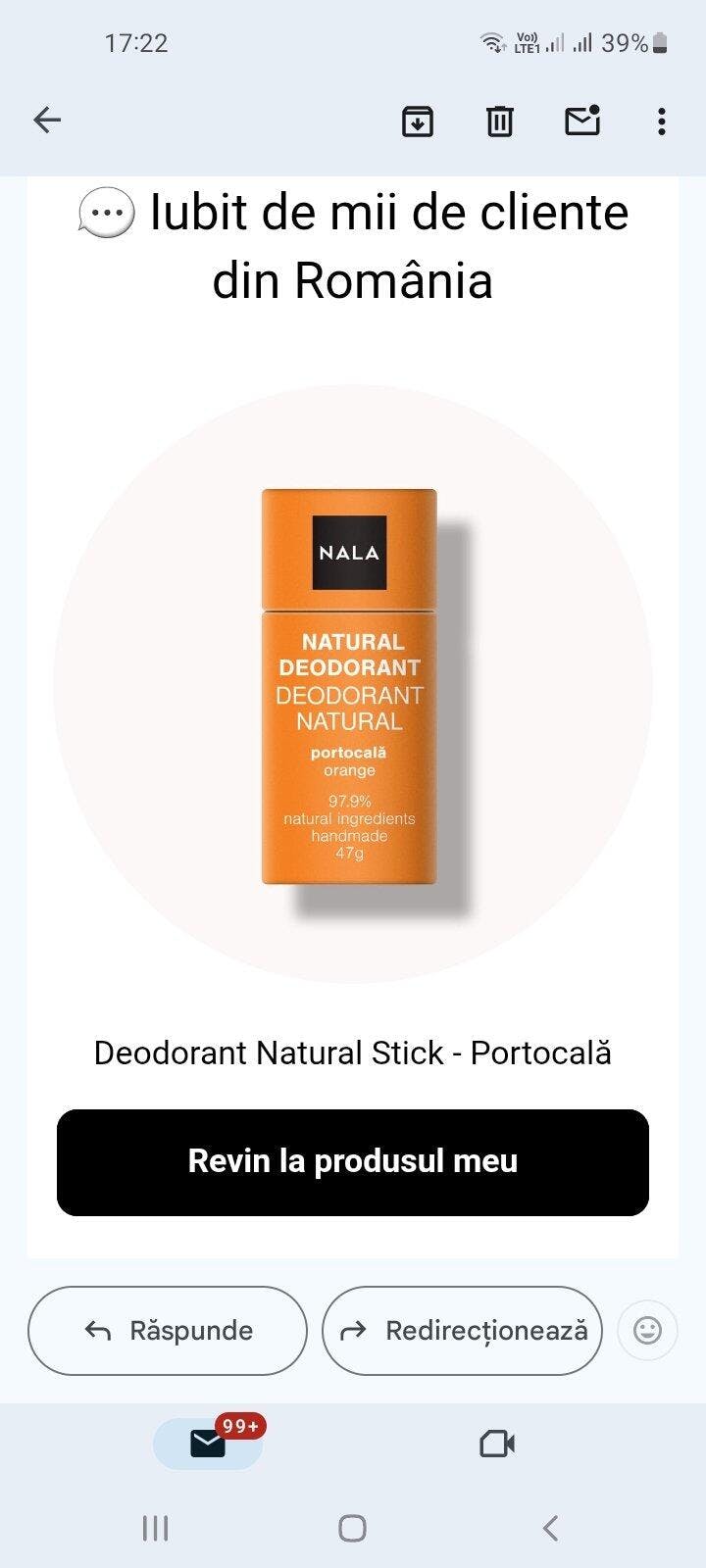This screenshot has height=1568, width=706.
Task: Forward email with Redirecționează button
Action: pyautogui.click(x=462, y=1331)
